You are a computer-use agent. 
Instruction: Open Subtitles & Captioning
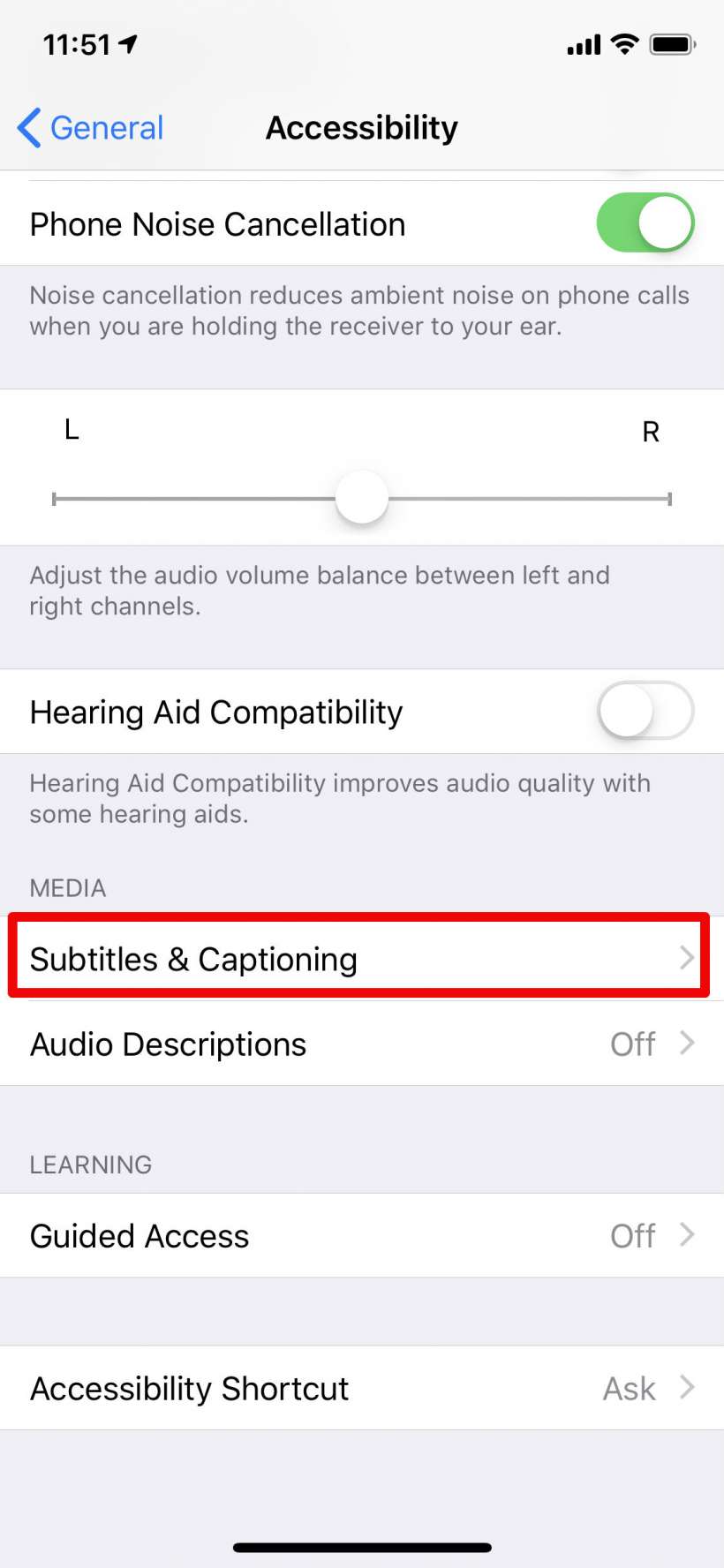pyautogui.click(x=362, y=958)
